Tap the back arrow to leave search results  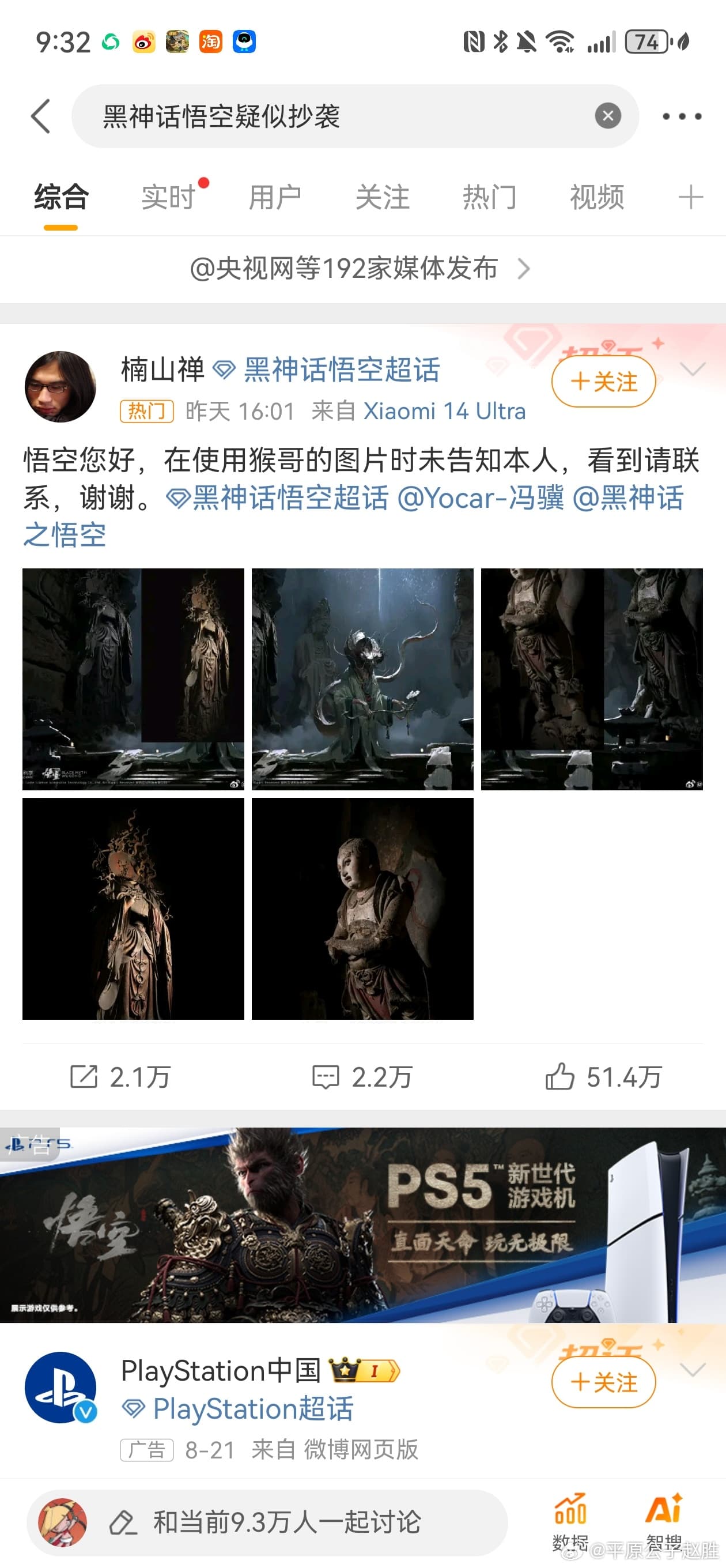click(x=41, y=116)
